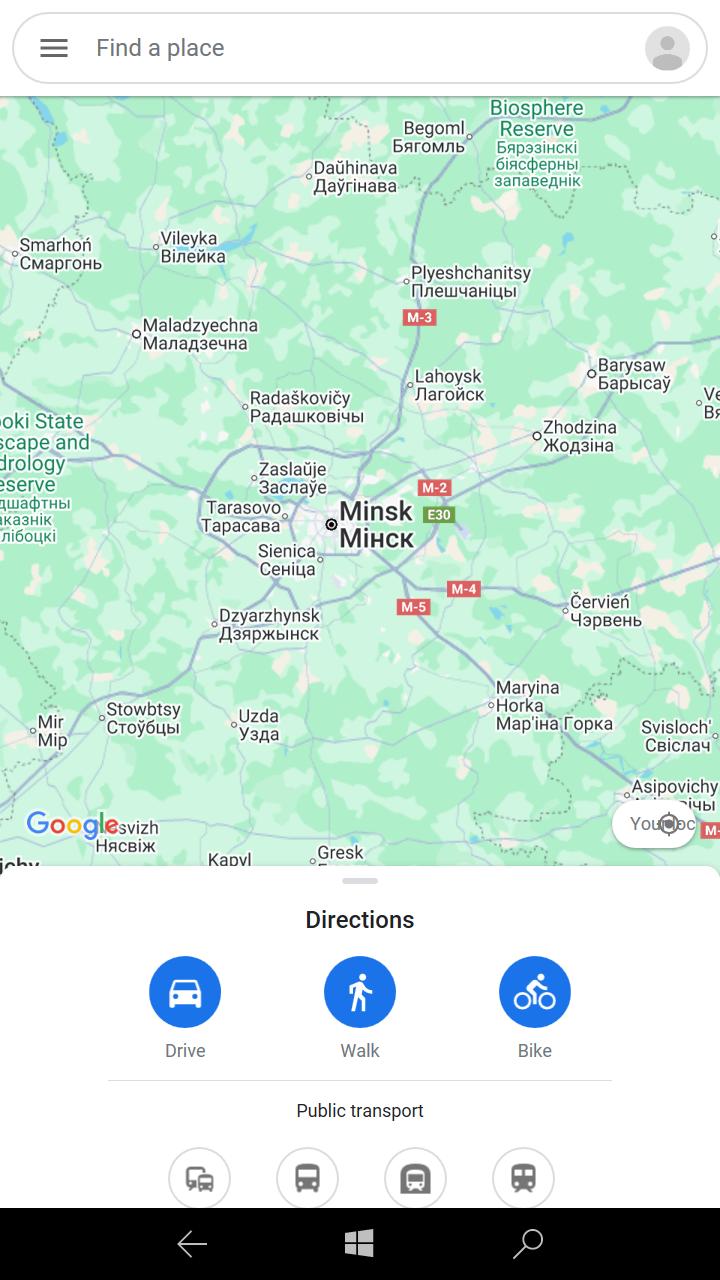Open the hamburger menu

click(54, 48)
